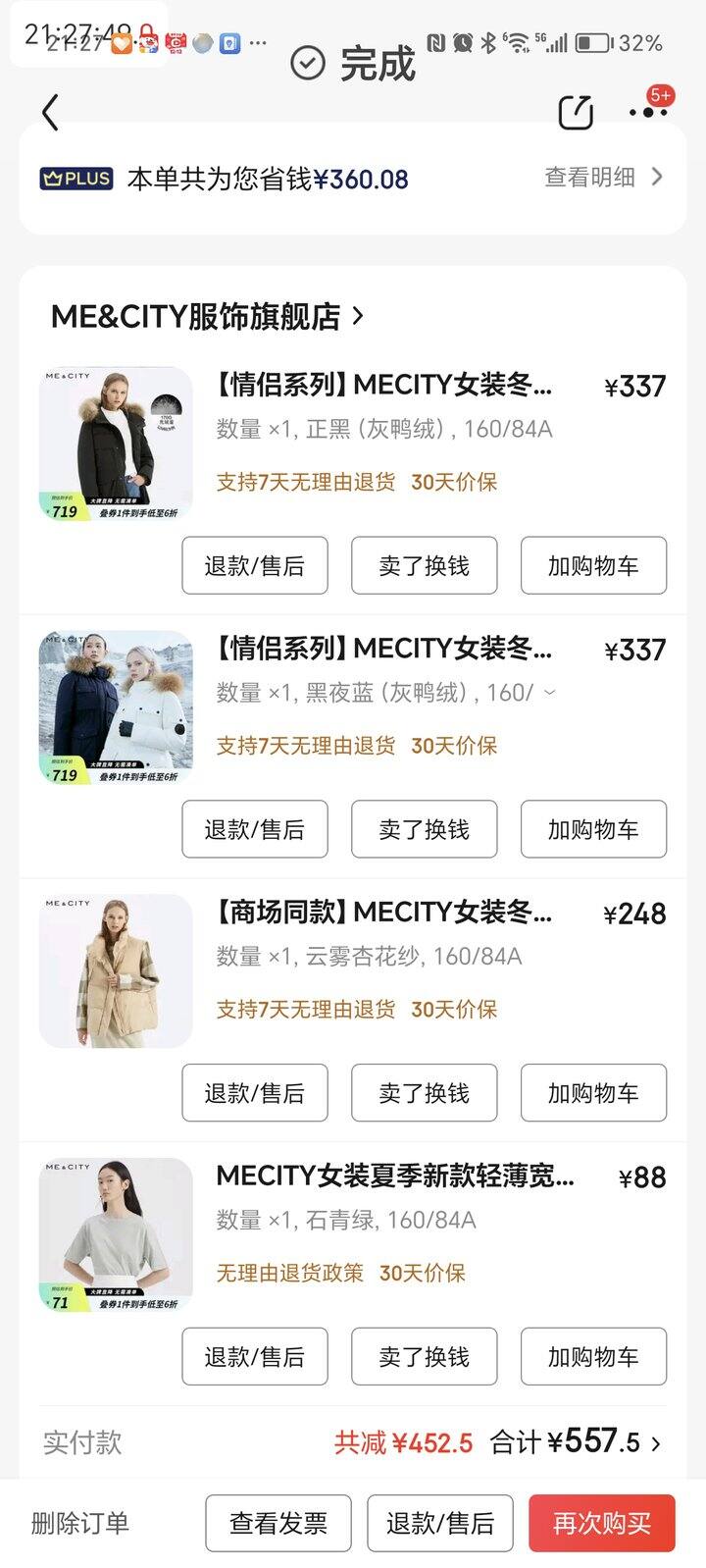Tap 退款/售后 for the 正黑 jacket
Viewport: 706px width, 1568px height.
click(255, 565)
